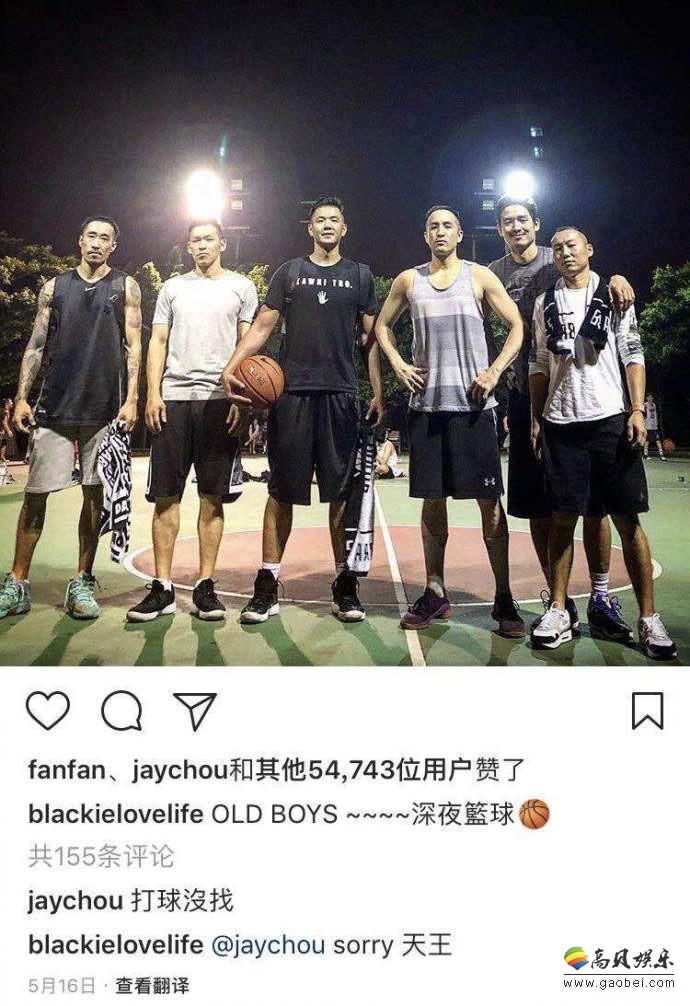
Task: Like the OLD BOYS basketball post
Action: (48, 711)
